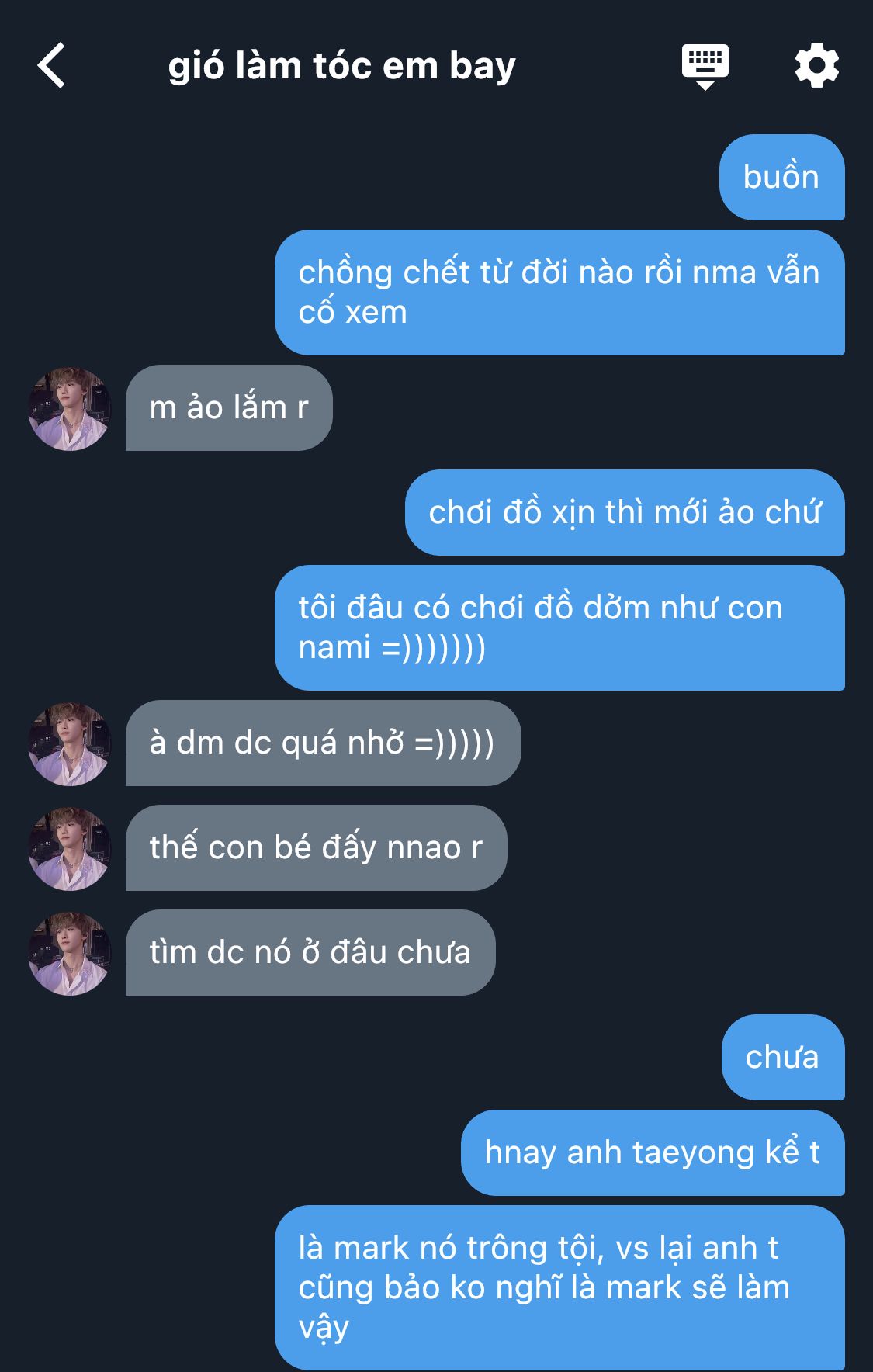Viewport: 873px width, 1372px height.
Task: Go back from the chat
Action: (x=51, y=66)
